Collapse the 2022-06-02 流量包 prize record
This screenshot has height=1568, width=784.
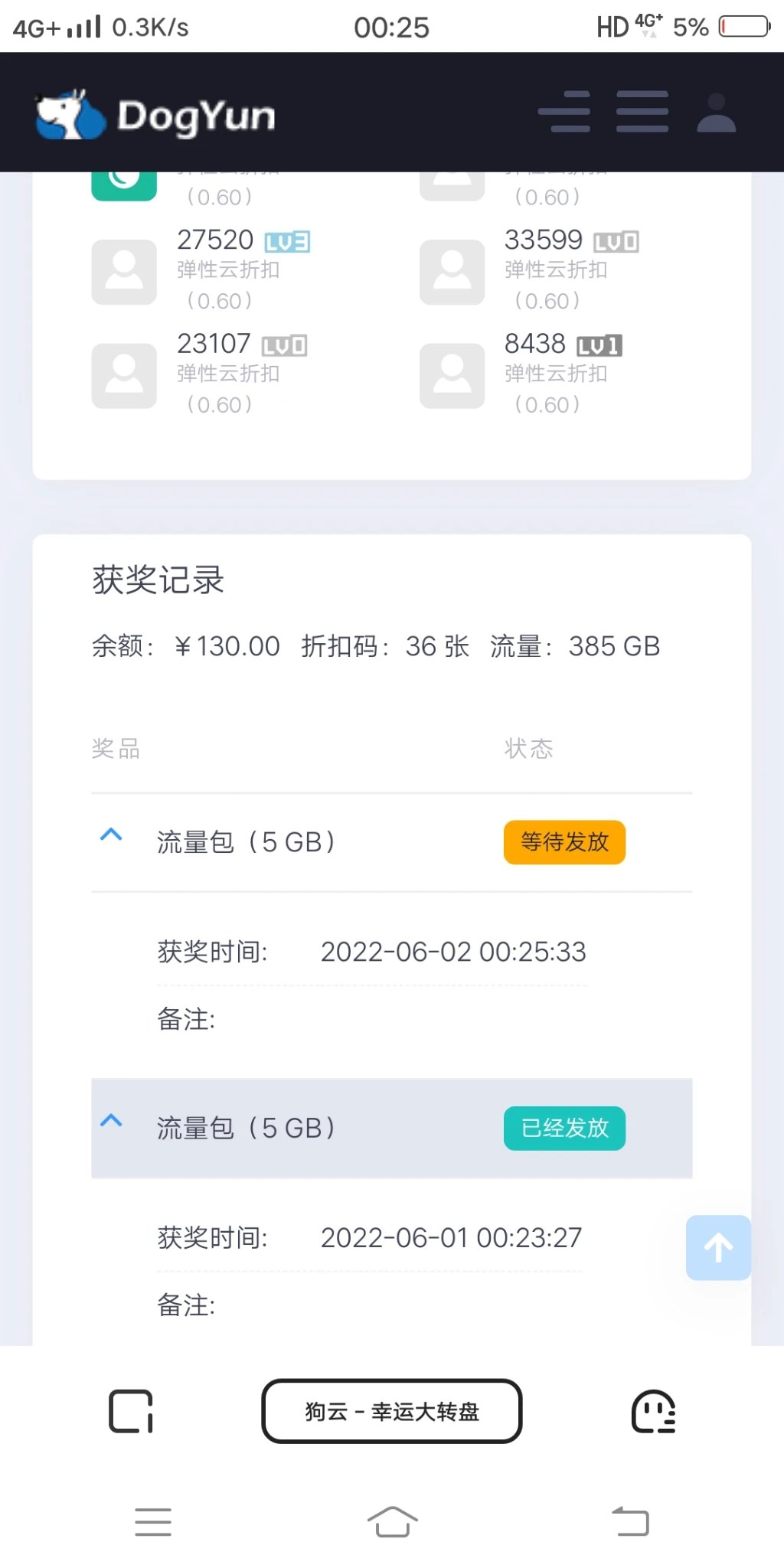(x=112, y=835)
